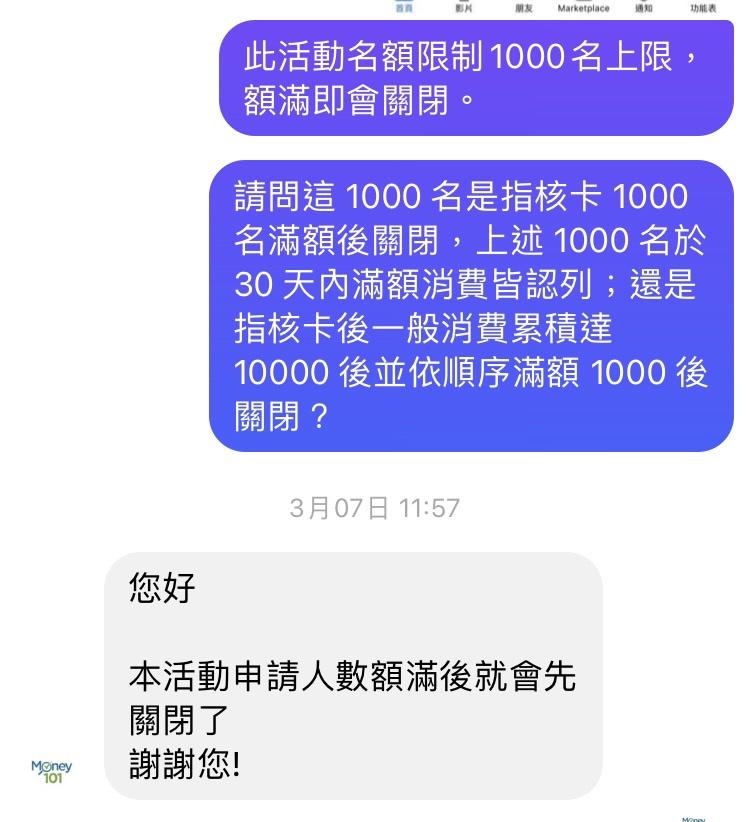Go to the Marketplace tab
Viewport: 750px width, 822px height.
pyautogui.click(x=583, y=7)
